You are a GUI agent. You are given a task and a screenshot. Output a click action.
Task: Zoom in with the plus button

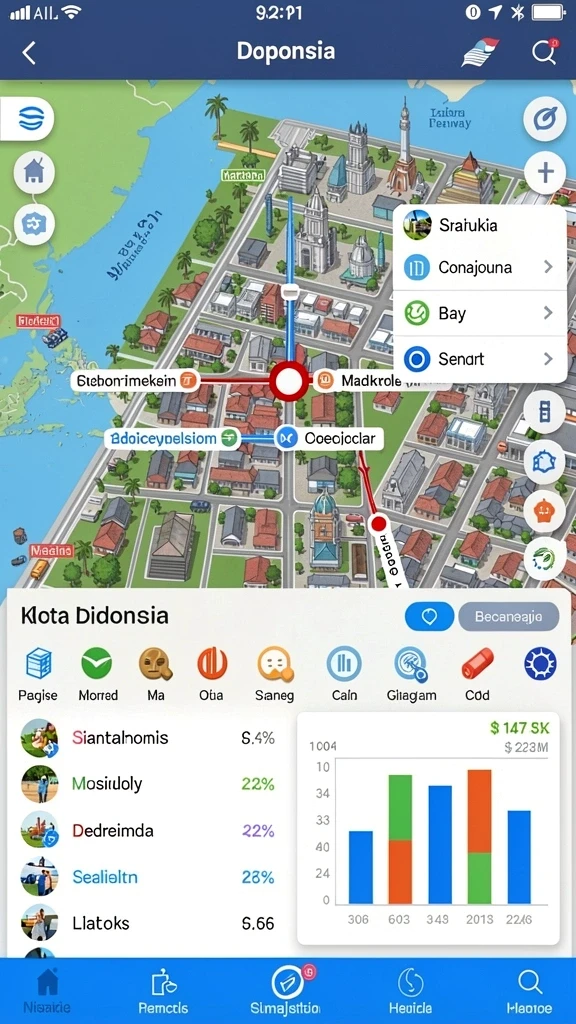click(x=545, y=173)
